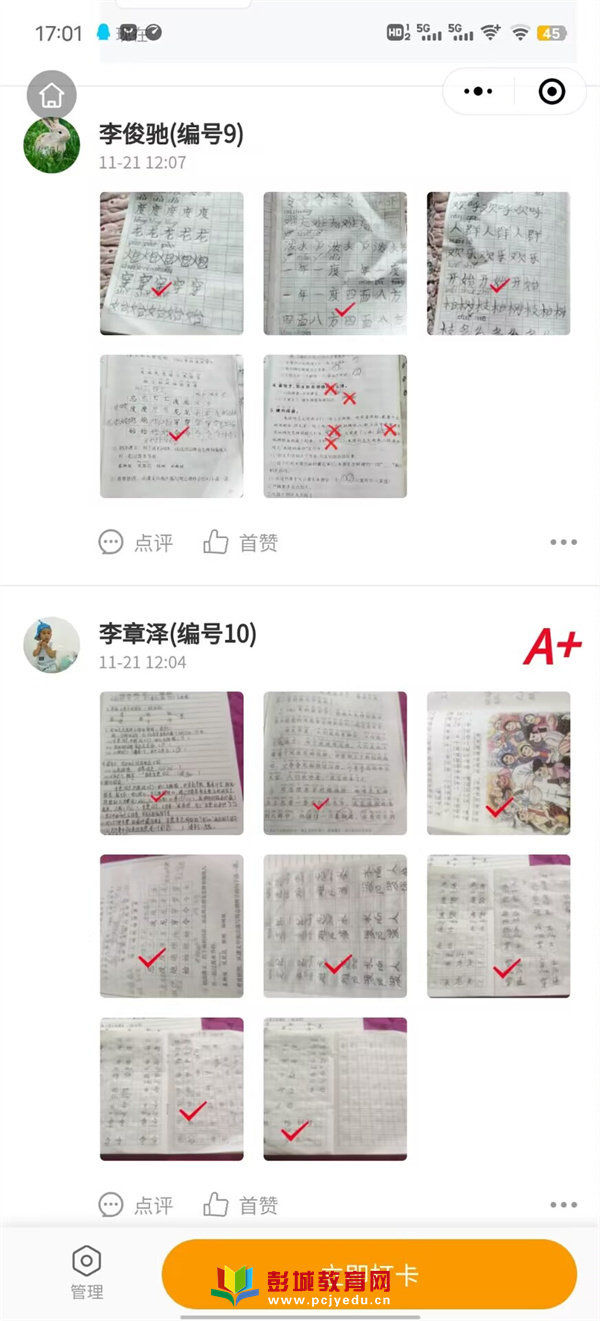This screenshot has width=600, height=1321.
Task: Comment on 李俊驰's post via 点评
Action: (136, 543)
